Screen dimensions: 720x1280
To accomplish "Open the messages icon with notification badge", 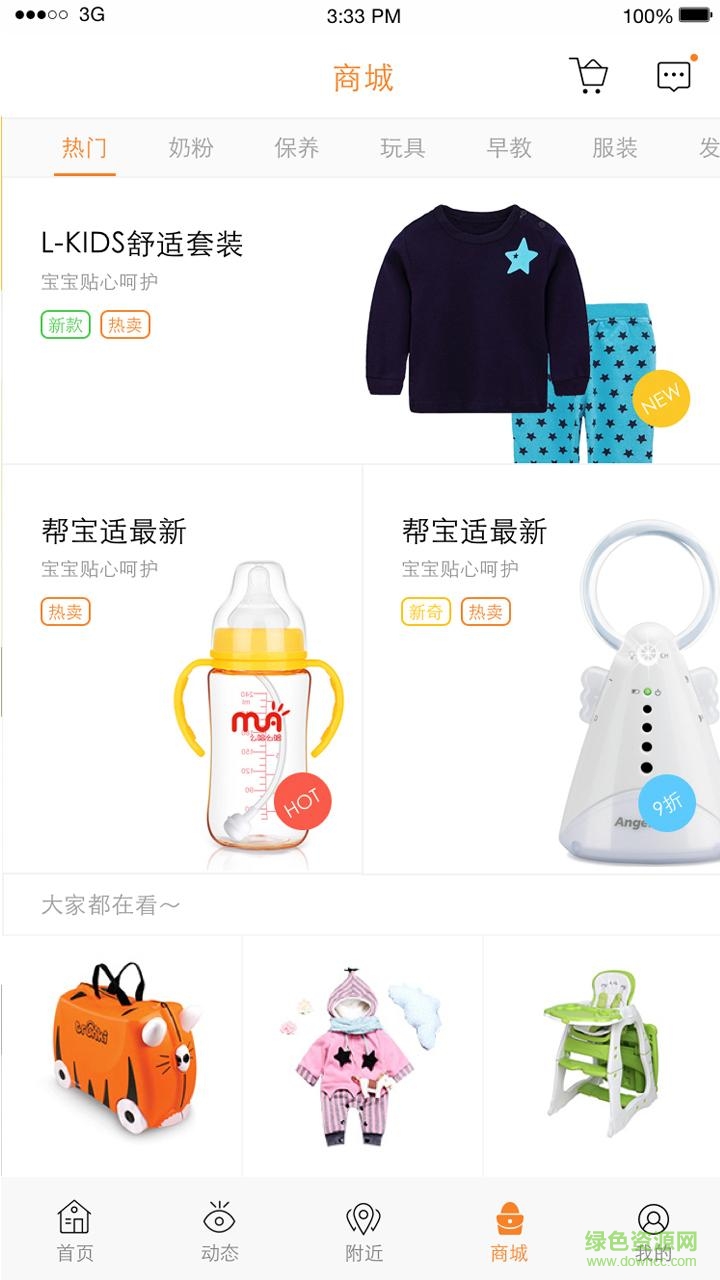I will pyautogui.click(x=674, y=74).
